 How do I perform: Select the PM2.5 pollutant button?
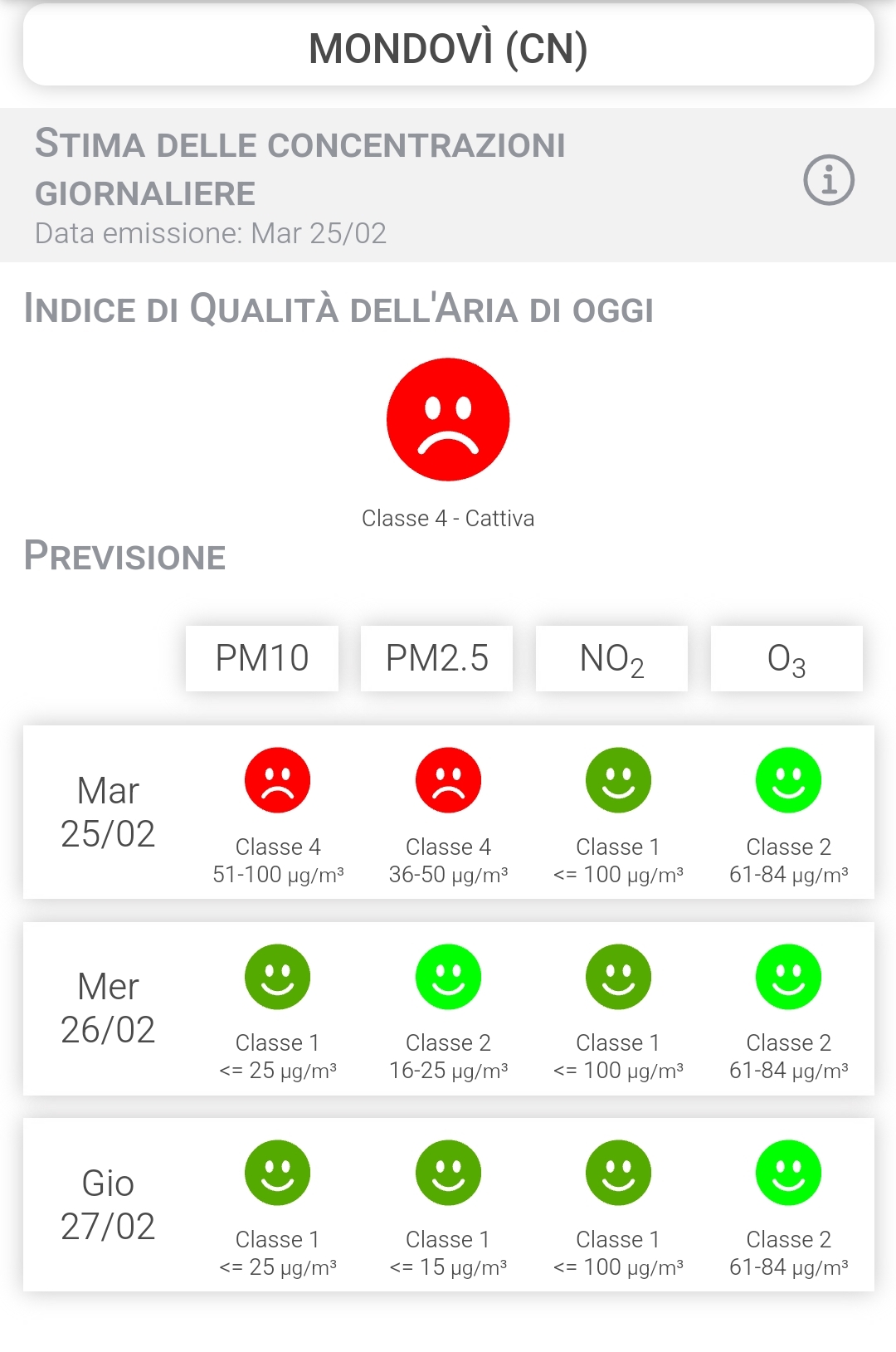pyautogui.click(x=437, y=658)
